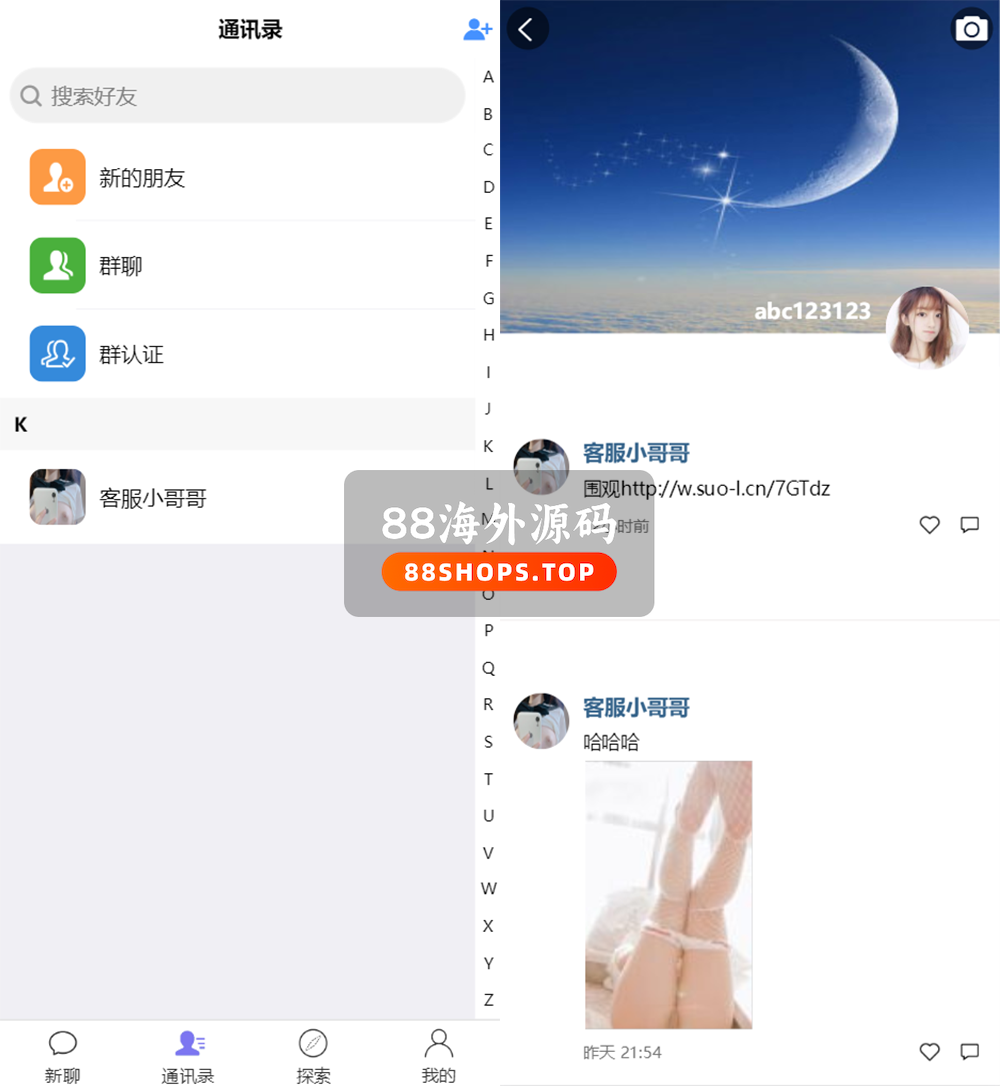Like the 哈哈哈 post
The height and width of the screenshot is (1086, 1000).
[930, 1051]
